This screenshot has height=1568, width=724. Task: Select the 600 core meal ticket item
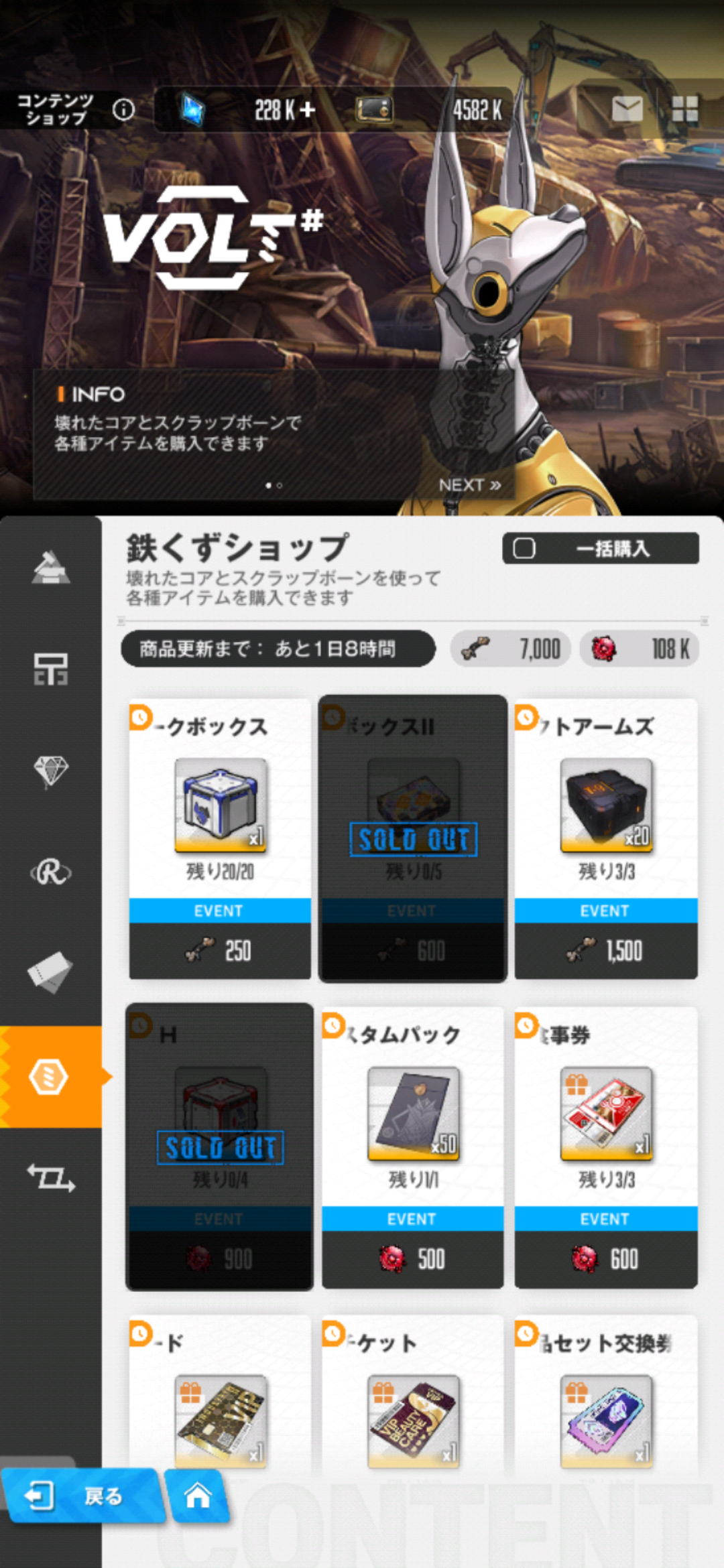pos(606,1147)
